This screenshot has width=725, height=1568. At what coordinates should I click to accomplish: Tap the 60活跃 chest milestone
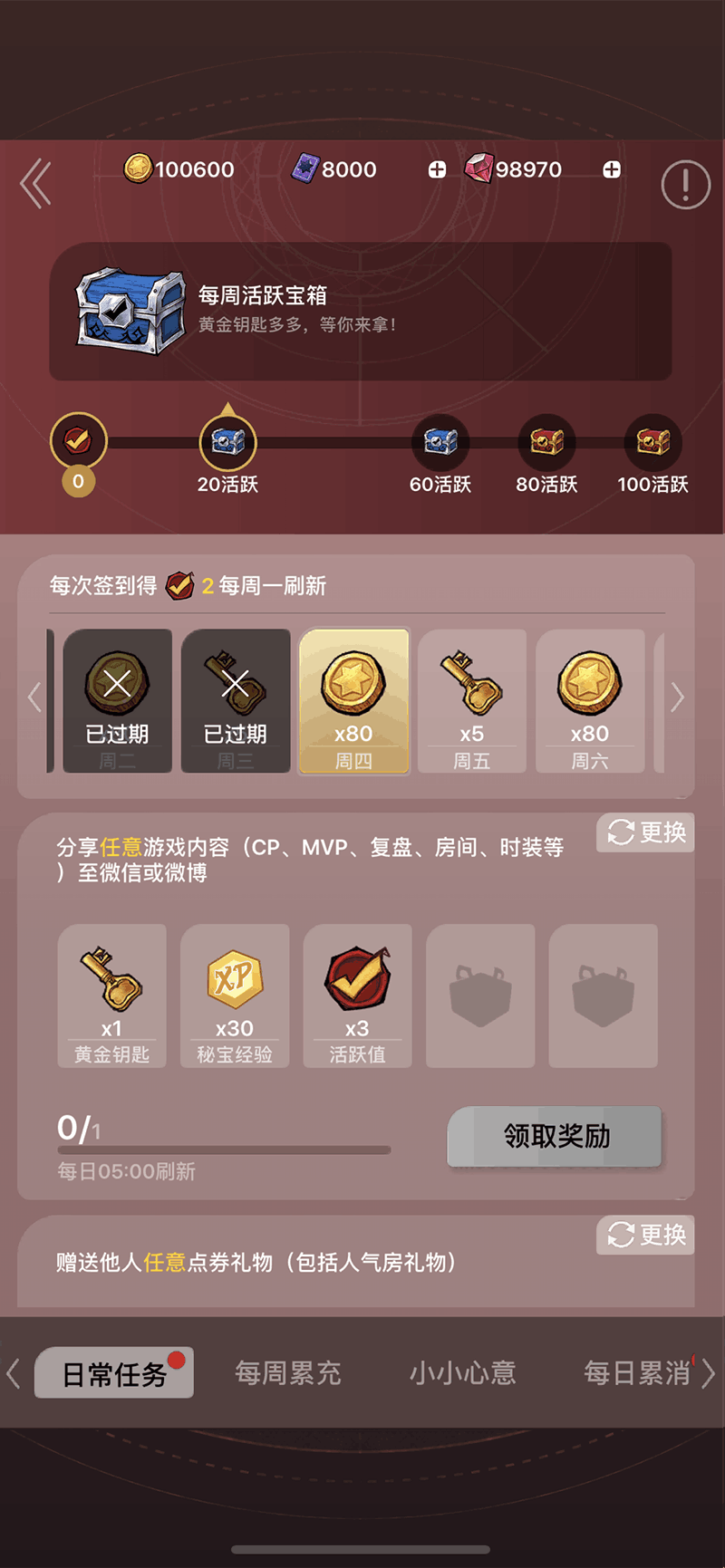tap(440, 443)
